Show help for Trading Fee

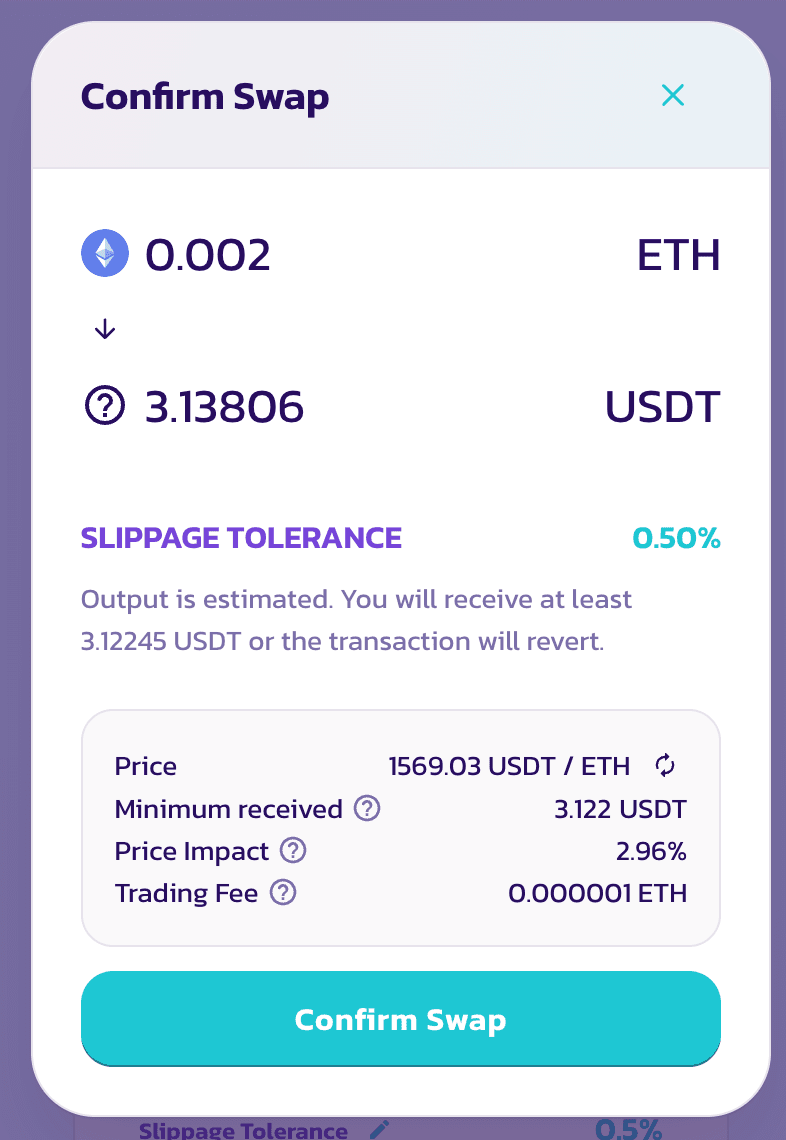click(284, 893)
